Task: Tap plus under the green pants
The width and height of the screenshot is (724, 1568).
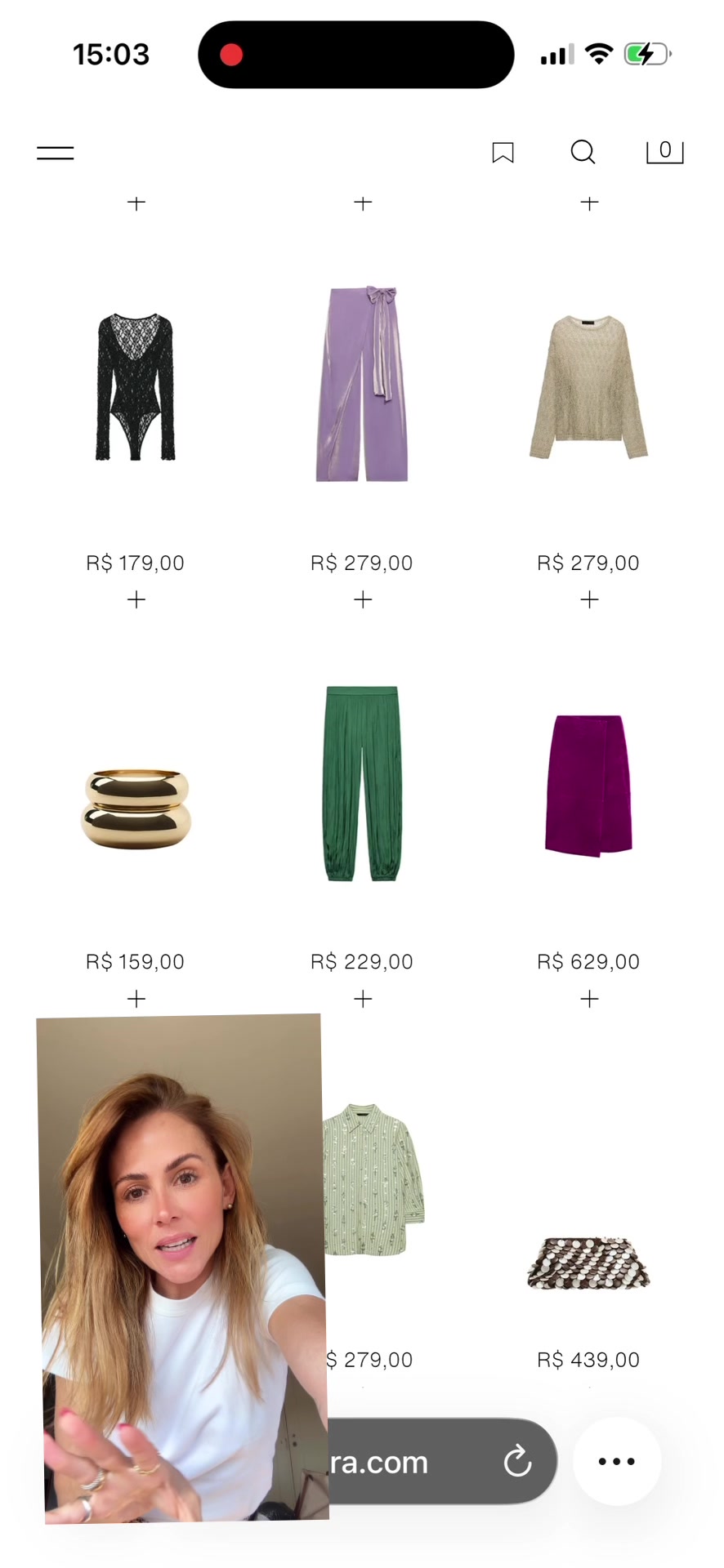Action: [363, 999]
